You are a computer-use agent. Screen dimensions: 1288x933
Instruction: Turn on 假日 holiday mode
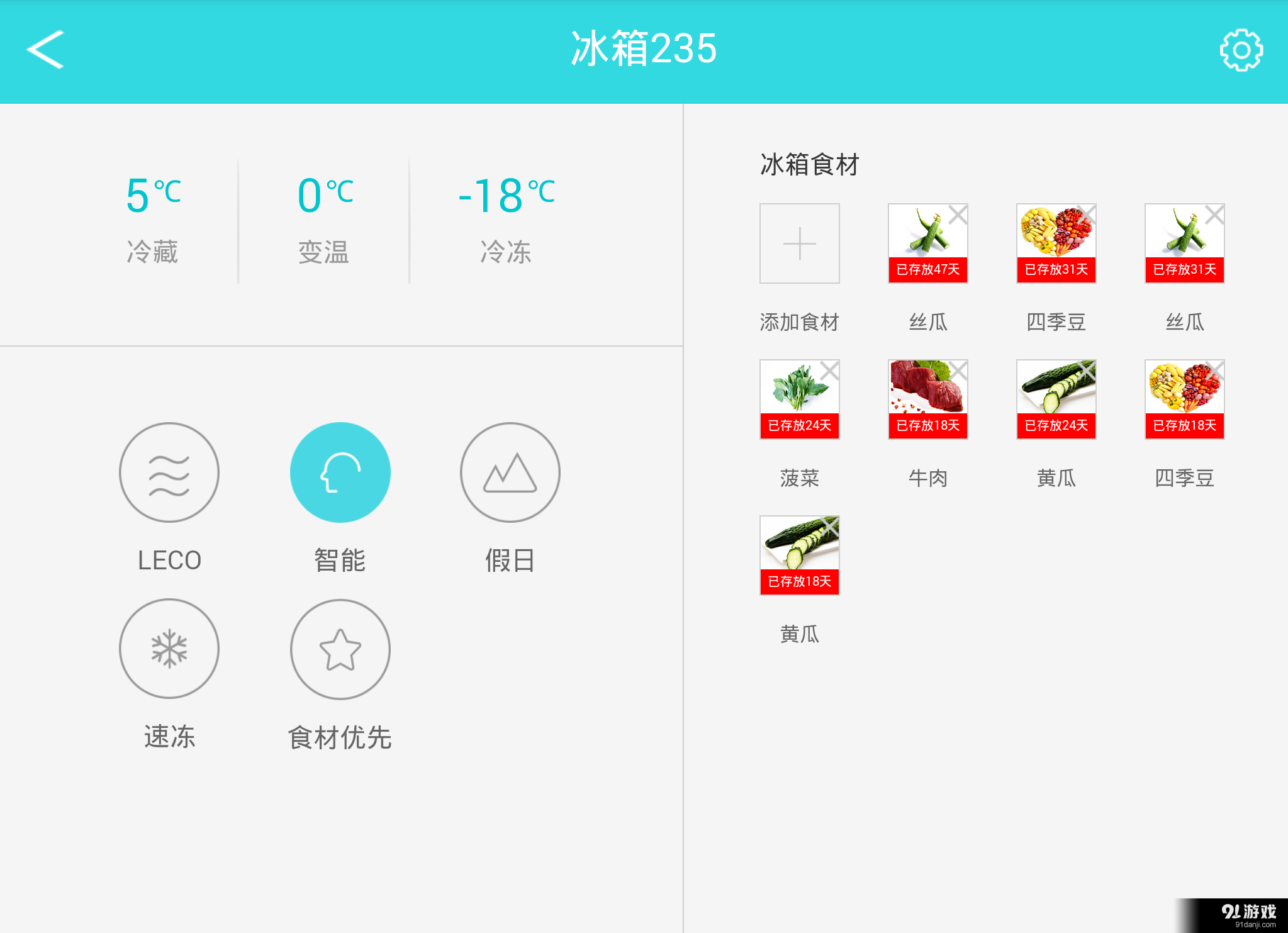510,472
